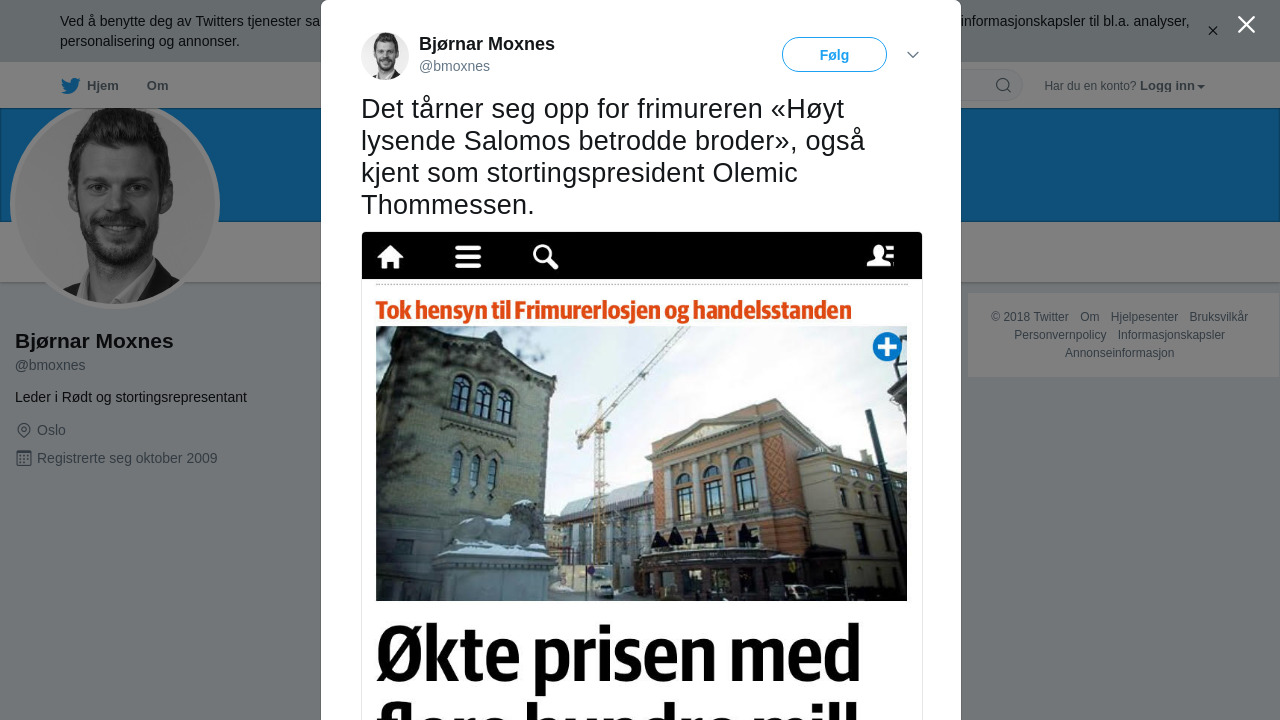
Task: Open Informasjonskapsler footer link
Action: point(1170,335)
